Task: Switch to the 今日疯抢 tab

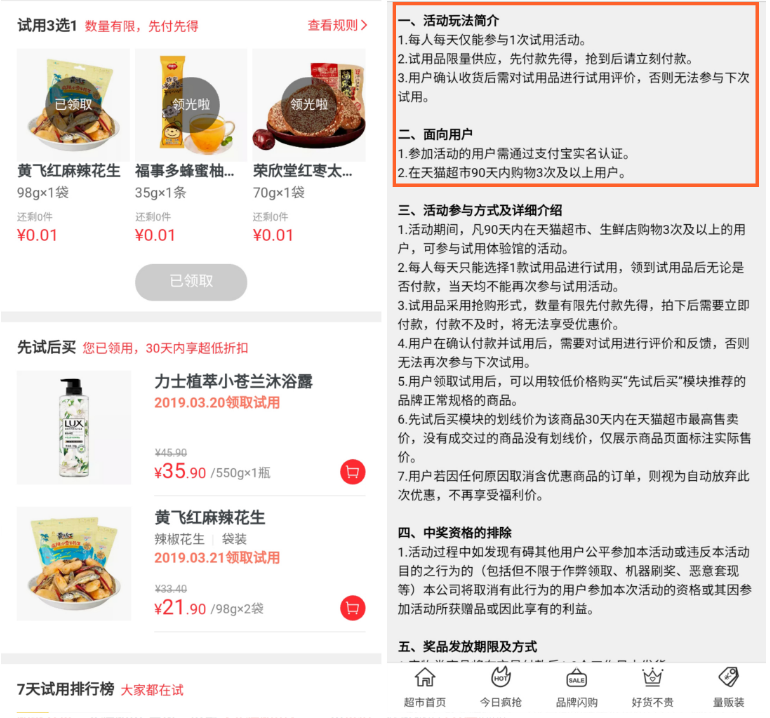Action: pyautogui.click(x=501, y=687)
